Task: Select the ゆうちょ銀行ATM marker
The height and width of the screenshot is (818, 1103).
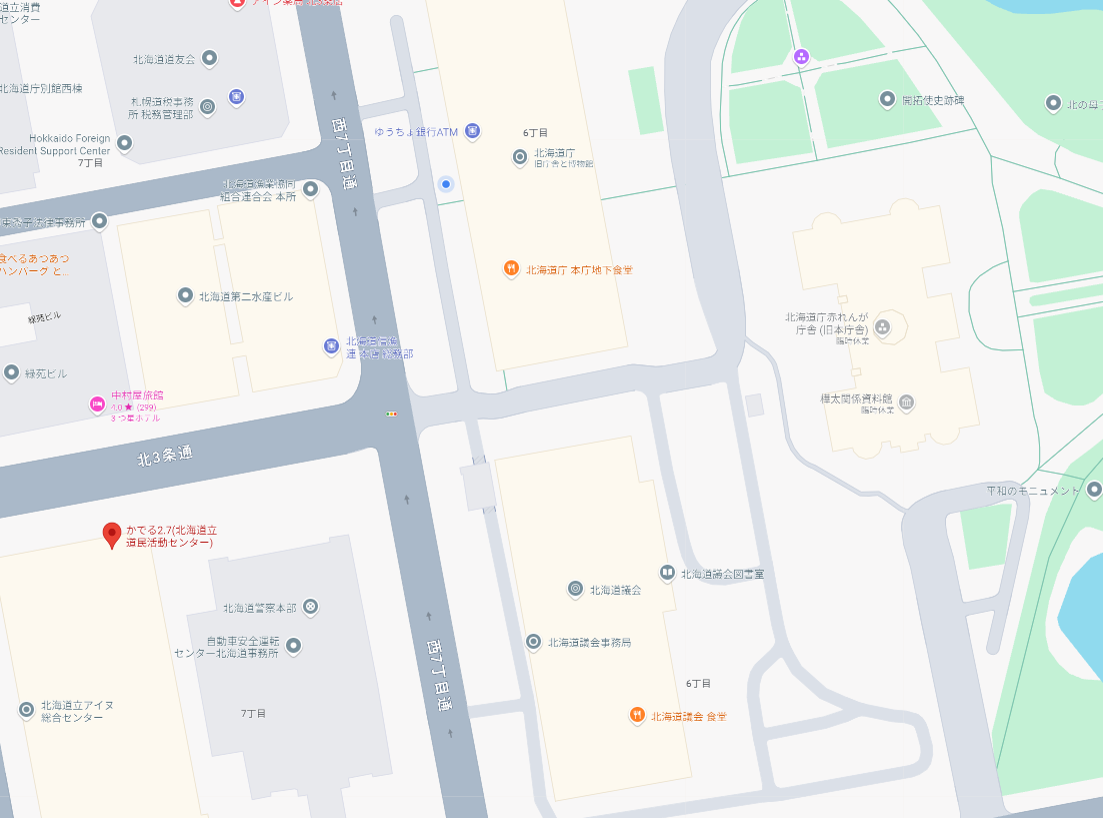Action: click(x=472, y=131)
